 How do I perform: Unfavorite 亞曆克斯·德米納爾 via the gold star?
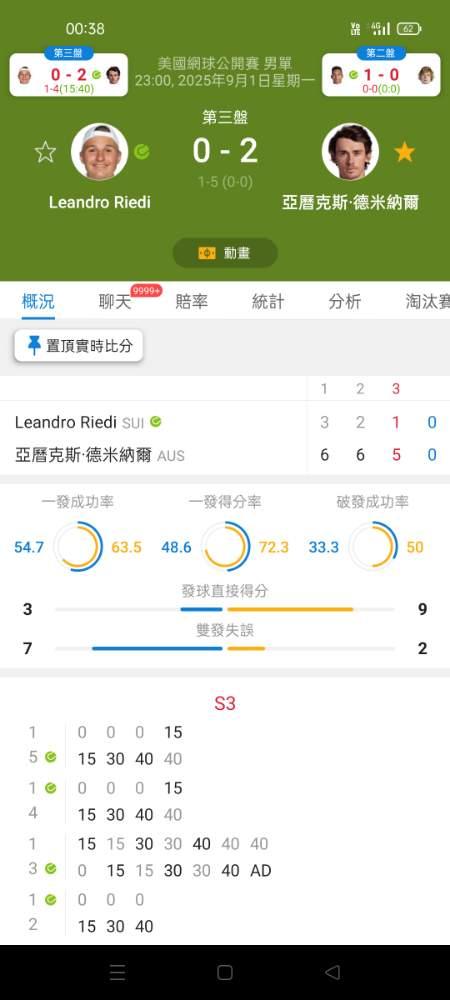(404, 152)
